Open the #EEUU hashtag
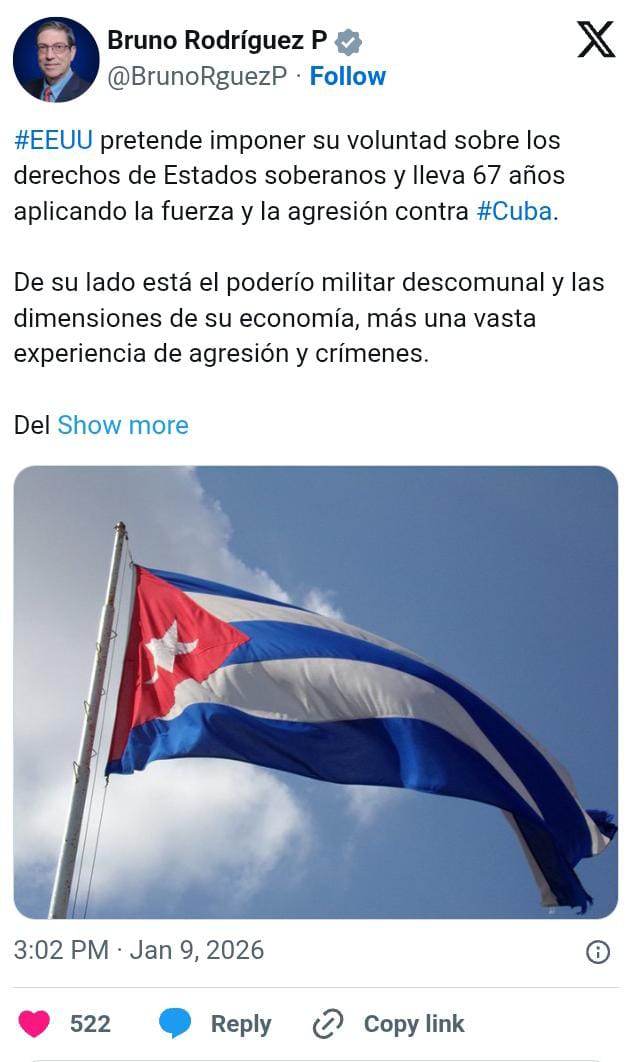Screen dimensions: 628x1062 click(x=54, y=140)
